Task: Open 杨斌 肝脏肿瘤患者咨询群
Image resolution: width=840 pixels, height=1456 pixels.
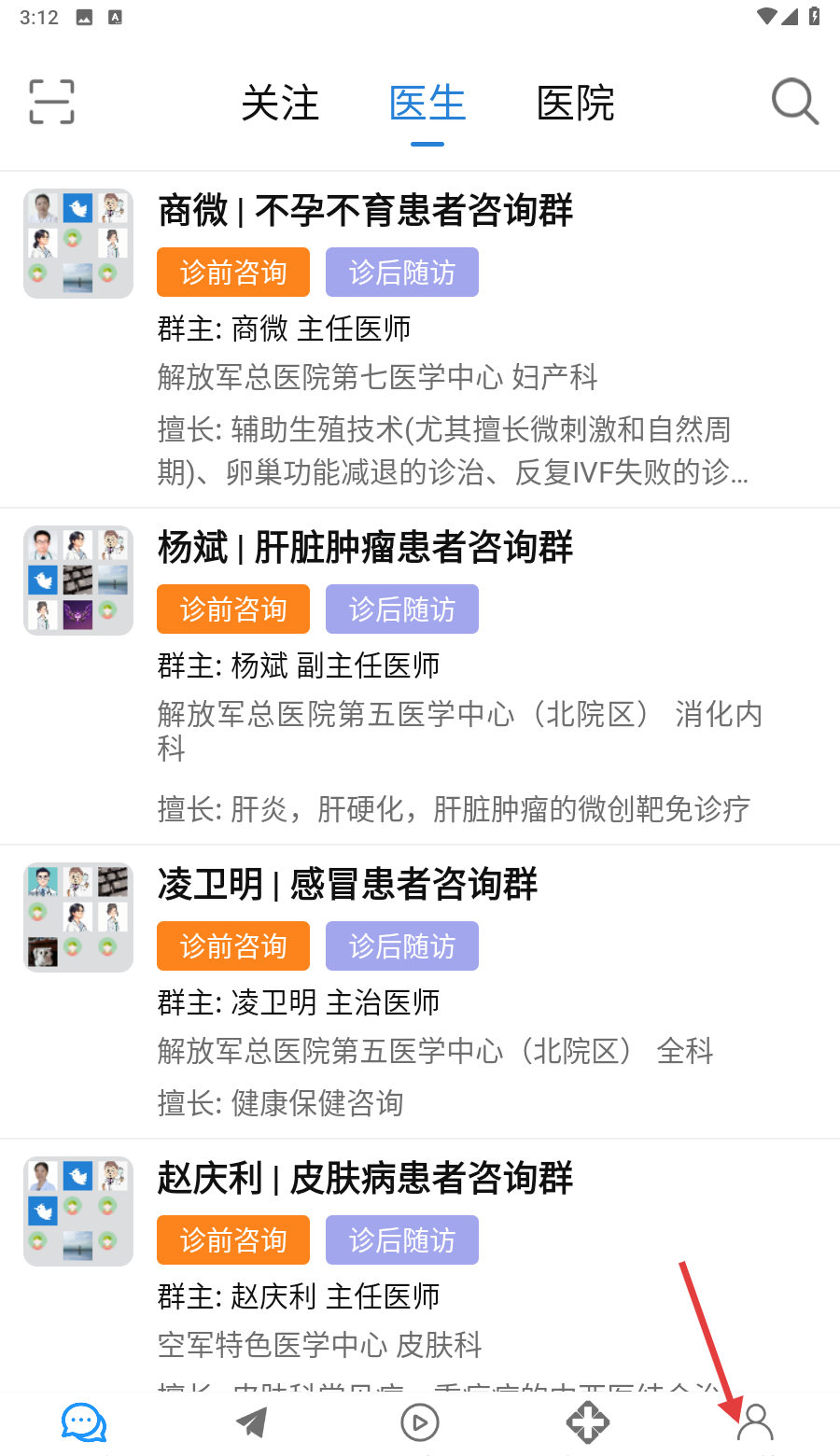Action: (365, 548)
